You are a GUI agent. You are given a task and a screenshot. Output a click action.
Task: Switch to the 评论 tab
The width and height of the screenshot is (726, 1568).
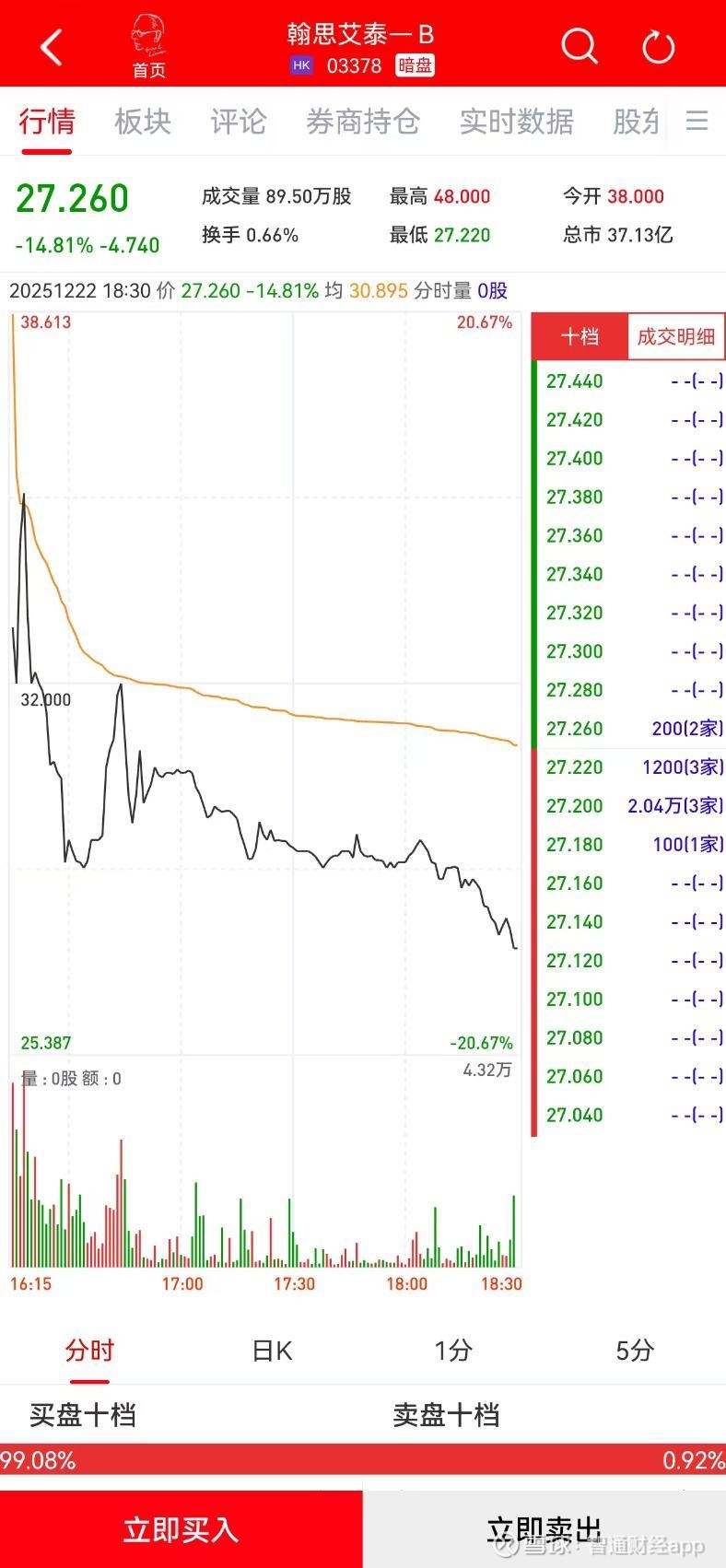[239, 122]
